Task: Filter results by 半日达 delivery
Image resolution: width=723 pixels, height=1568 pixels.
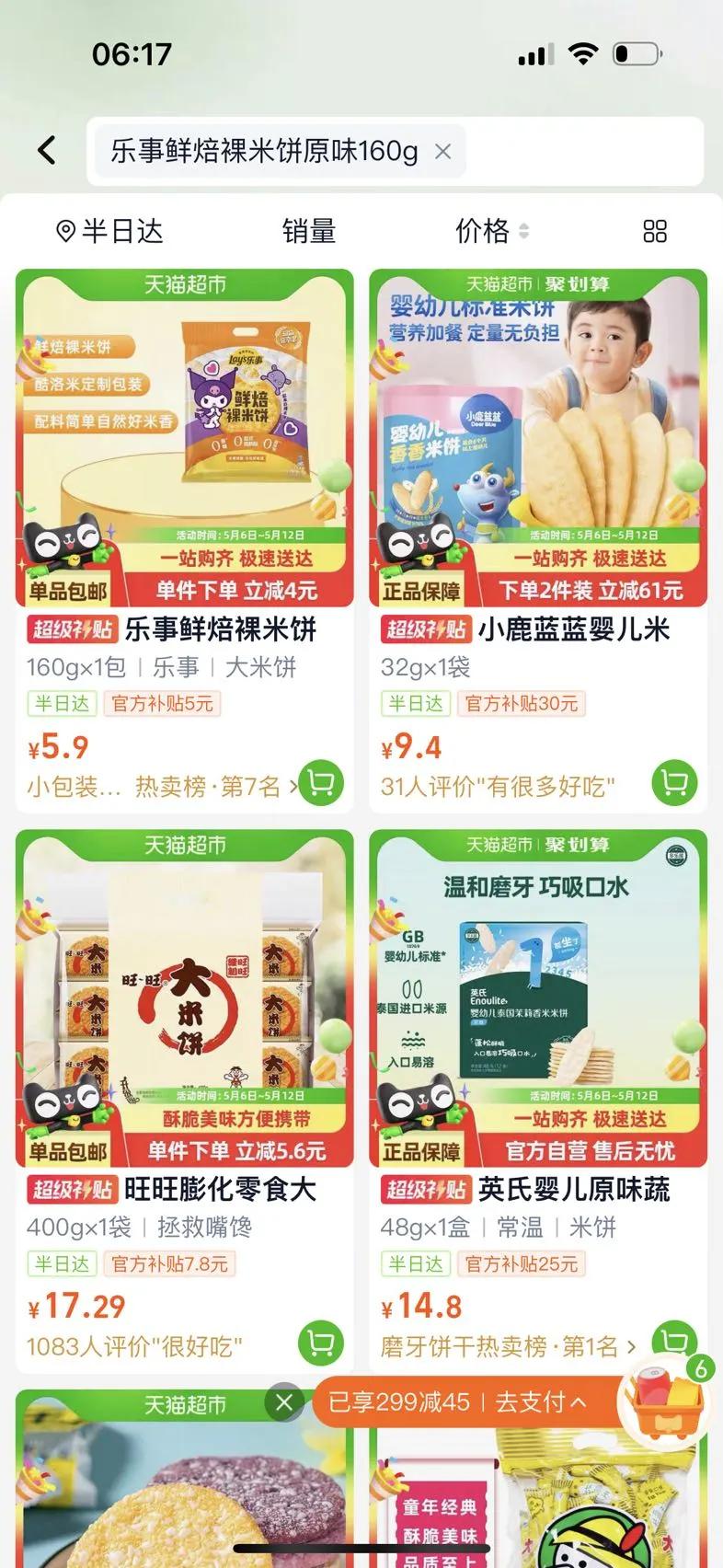Action: [109, 231]
